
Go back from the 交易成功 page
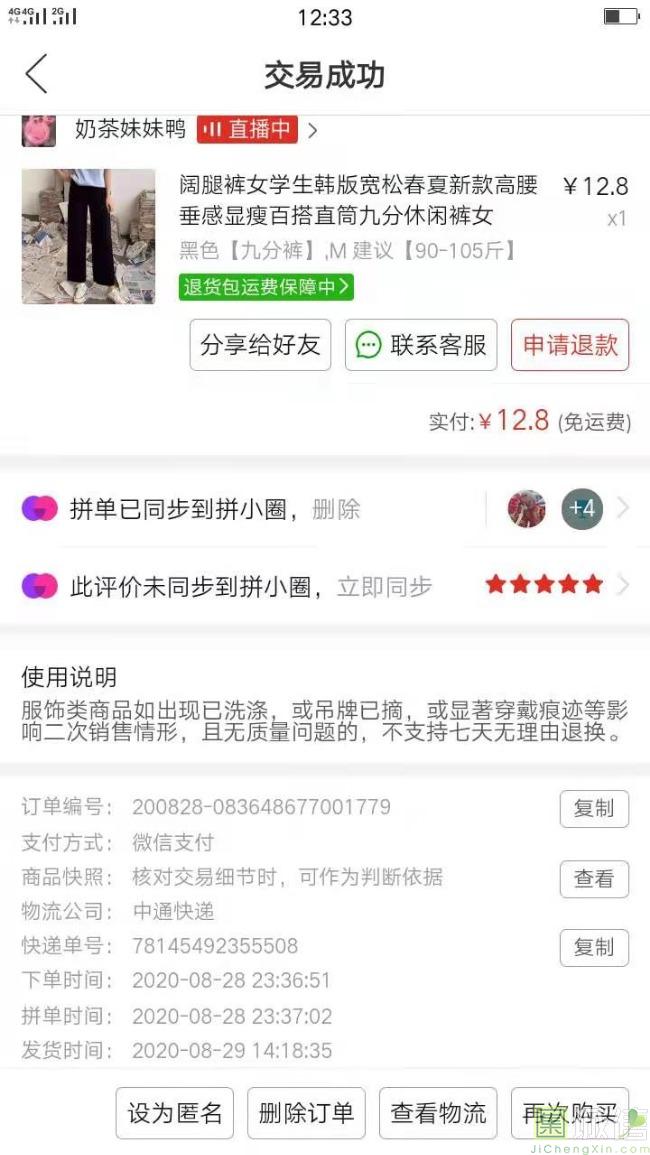point(37,75)
